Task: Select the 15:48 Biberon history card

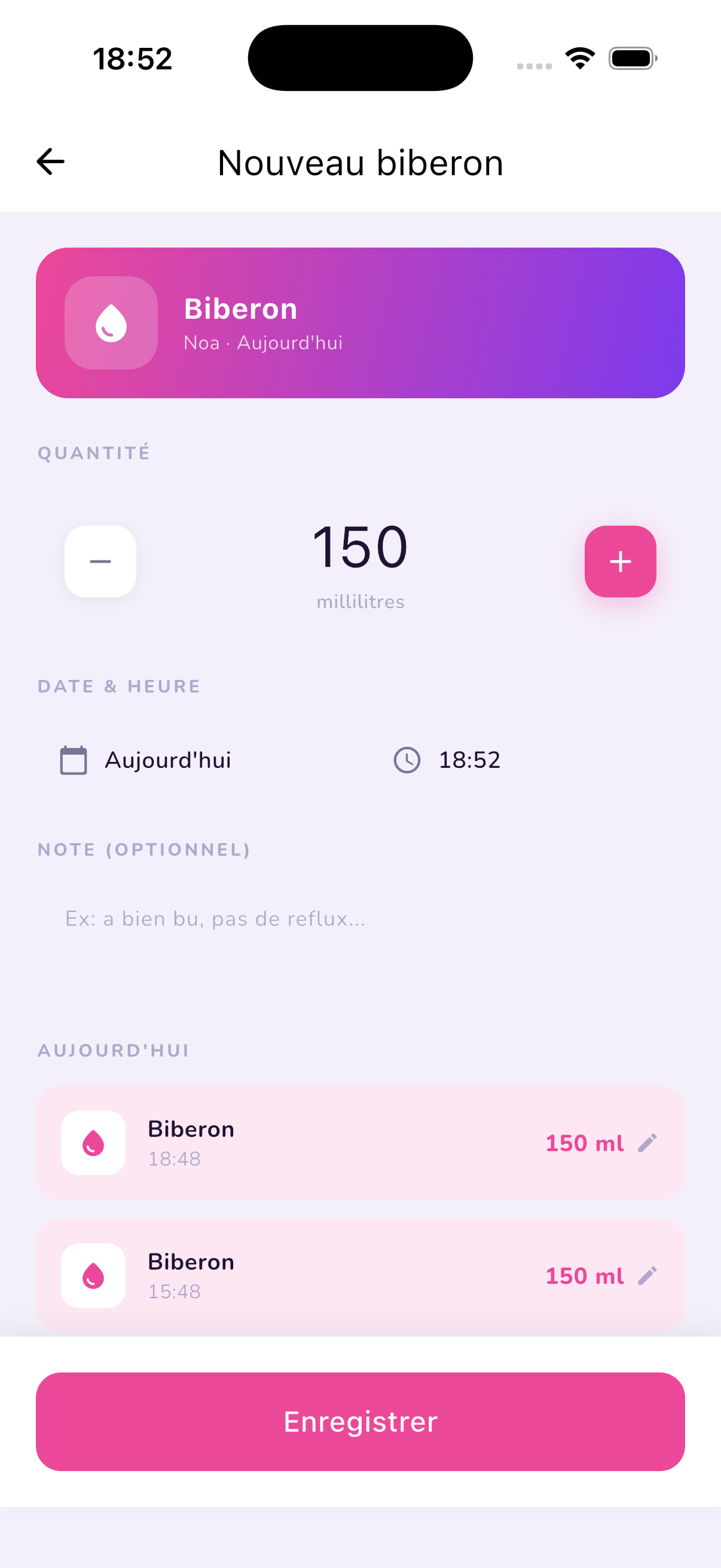Action: click(x=360, y=1276)
